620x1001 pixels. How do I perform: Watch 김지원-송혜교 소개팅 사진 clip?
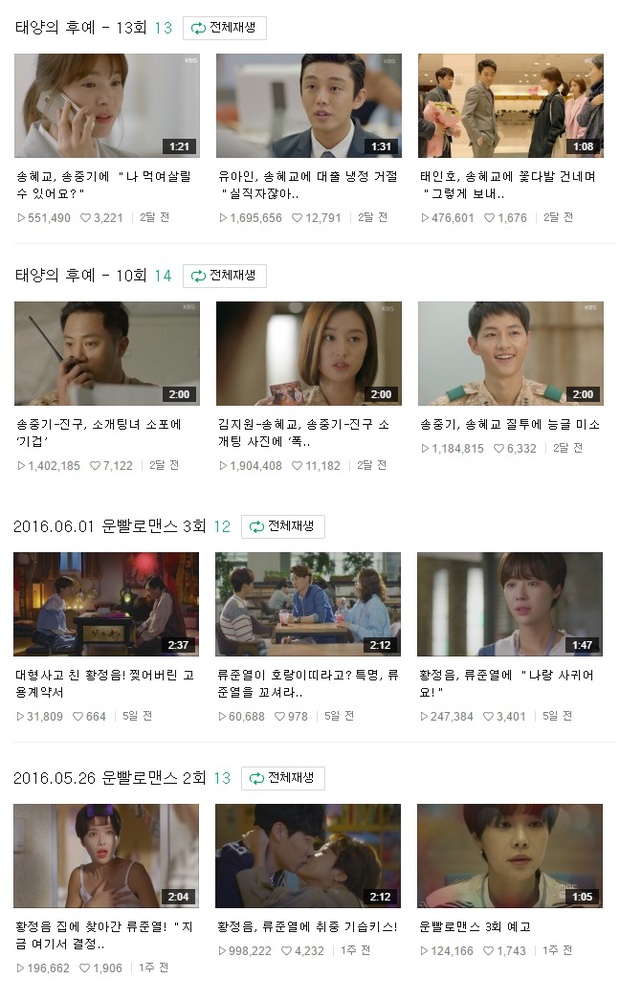click(x=308, y=353)
